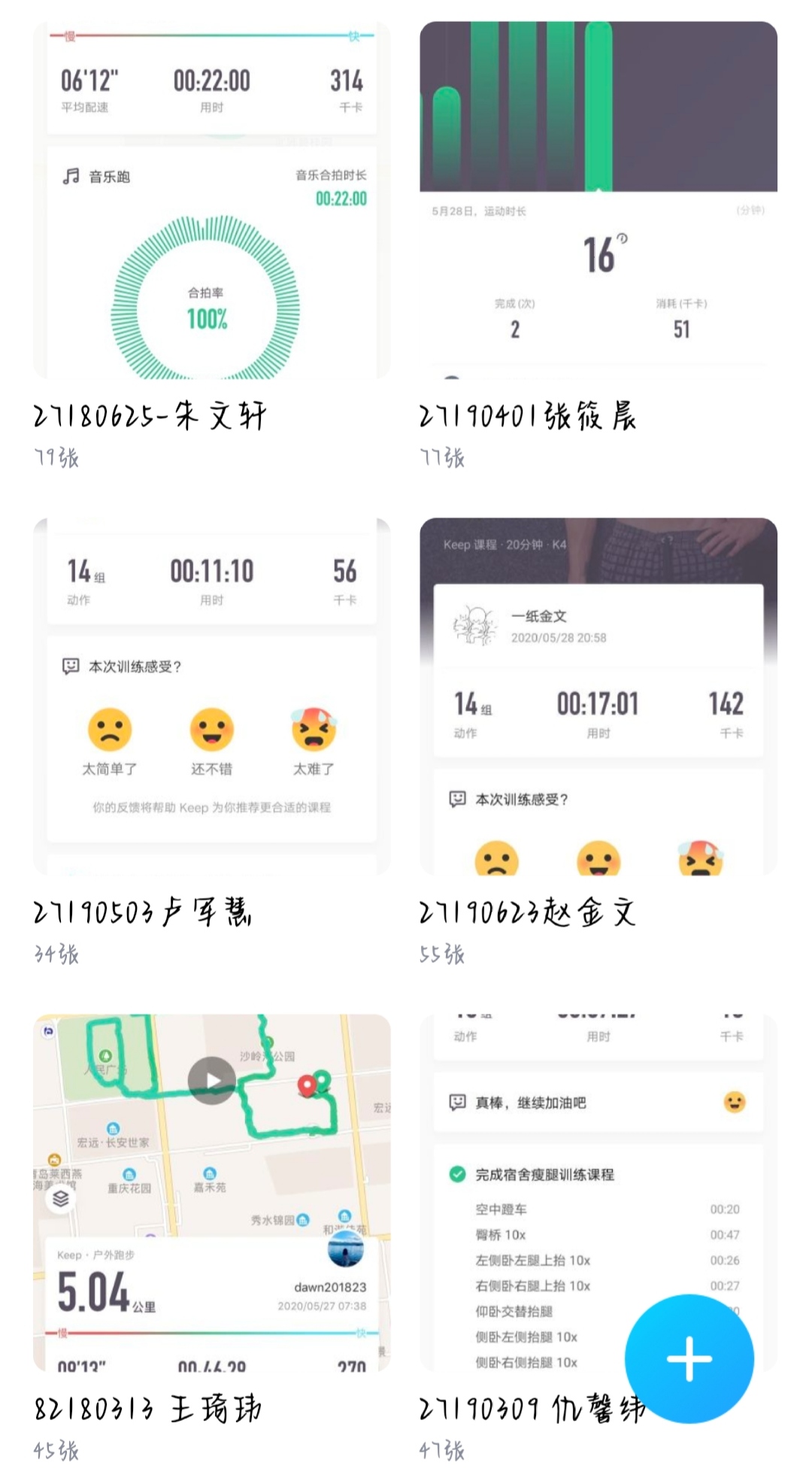
Task: Open album 27190401张筱晨
Action: pyautogui.click(x=598, y=200)
